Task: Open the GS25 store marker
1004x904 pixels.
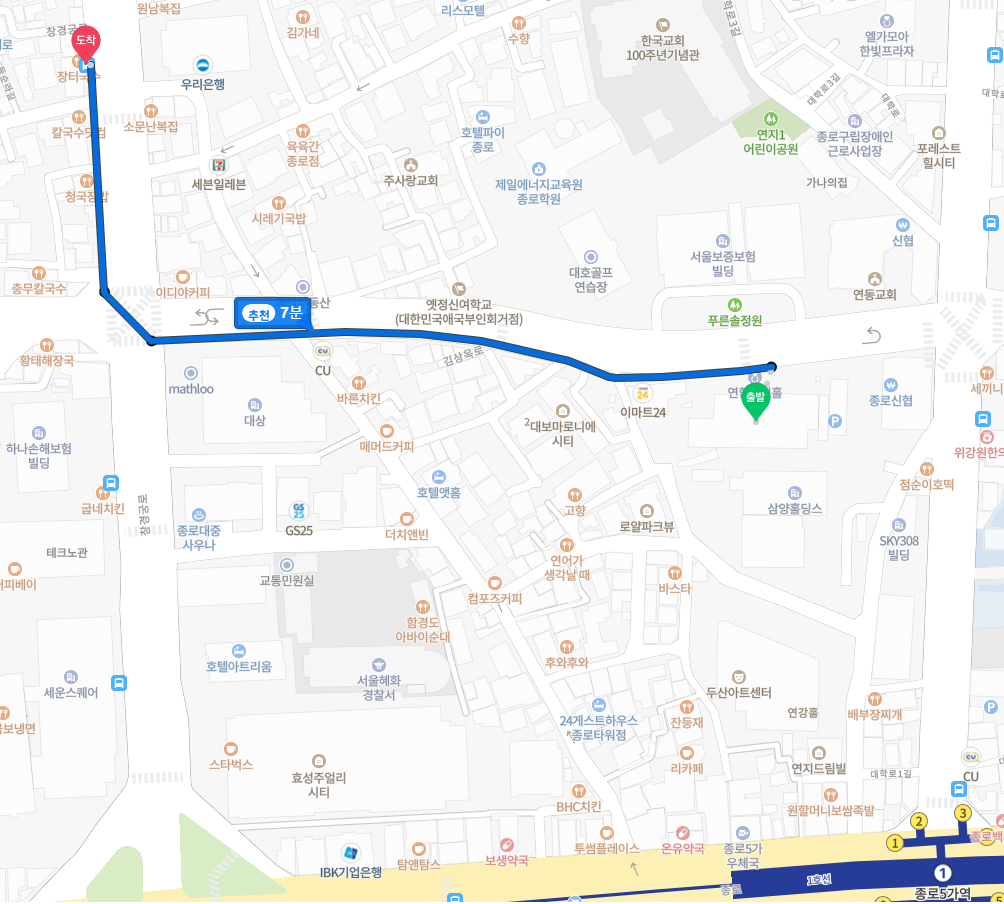Action: coord(298,511)
